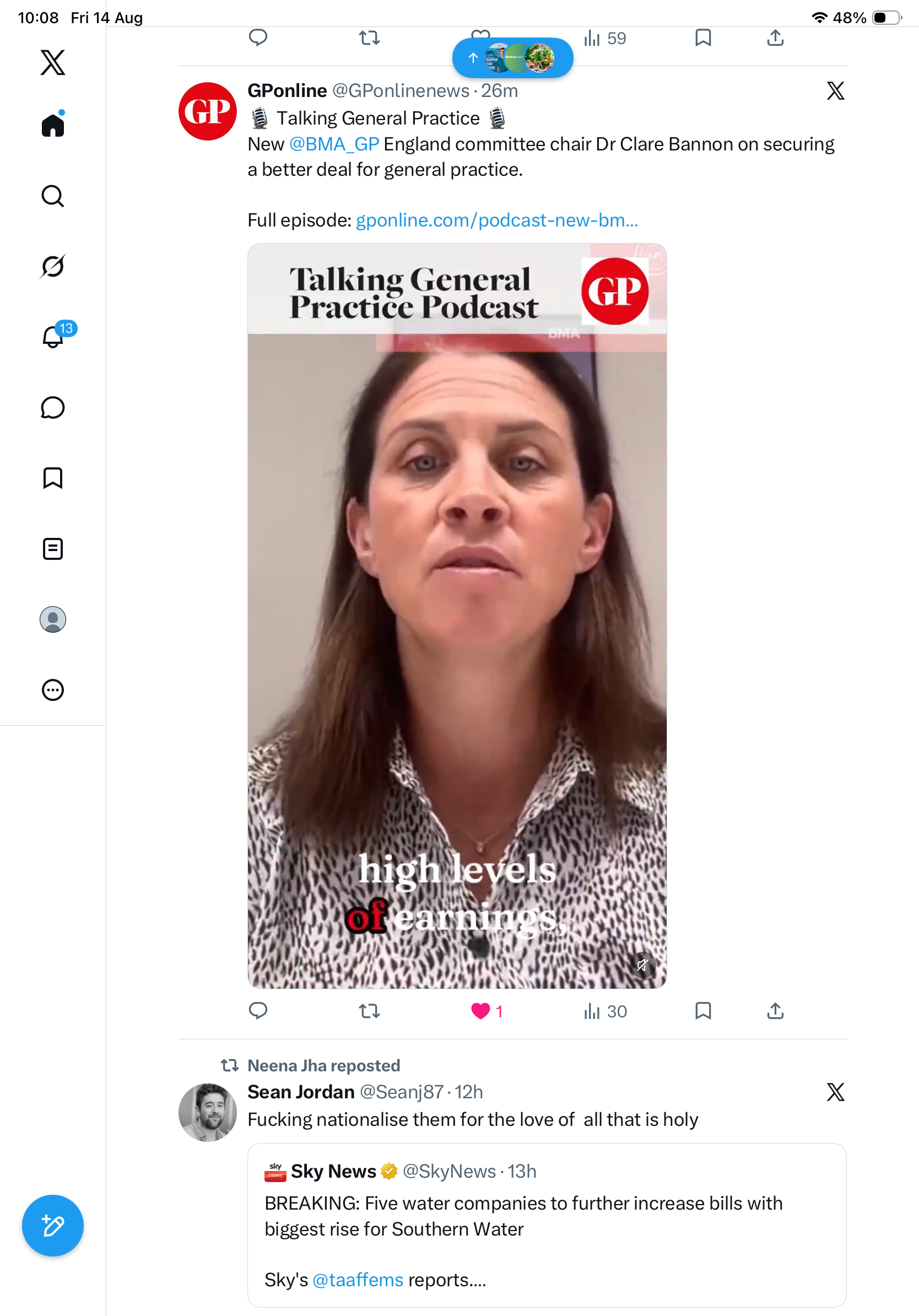Open the @BMA_GP mention in GPonline's post

click(x=334, y=144)
